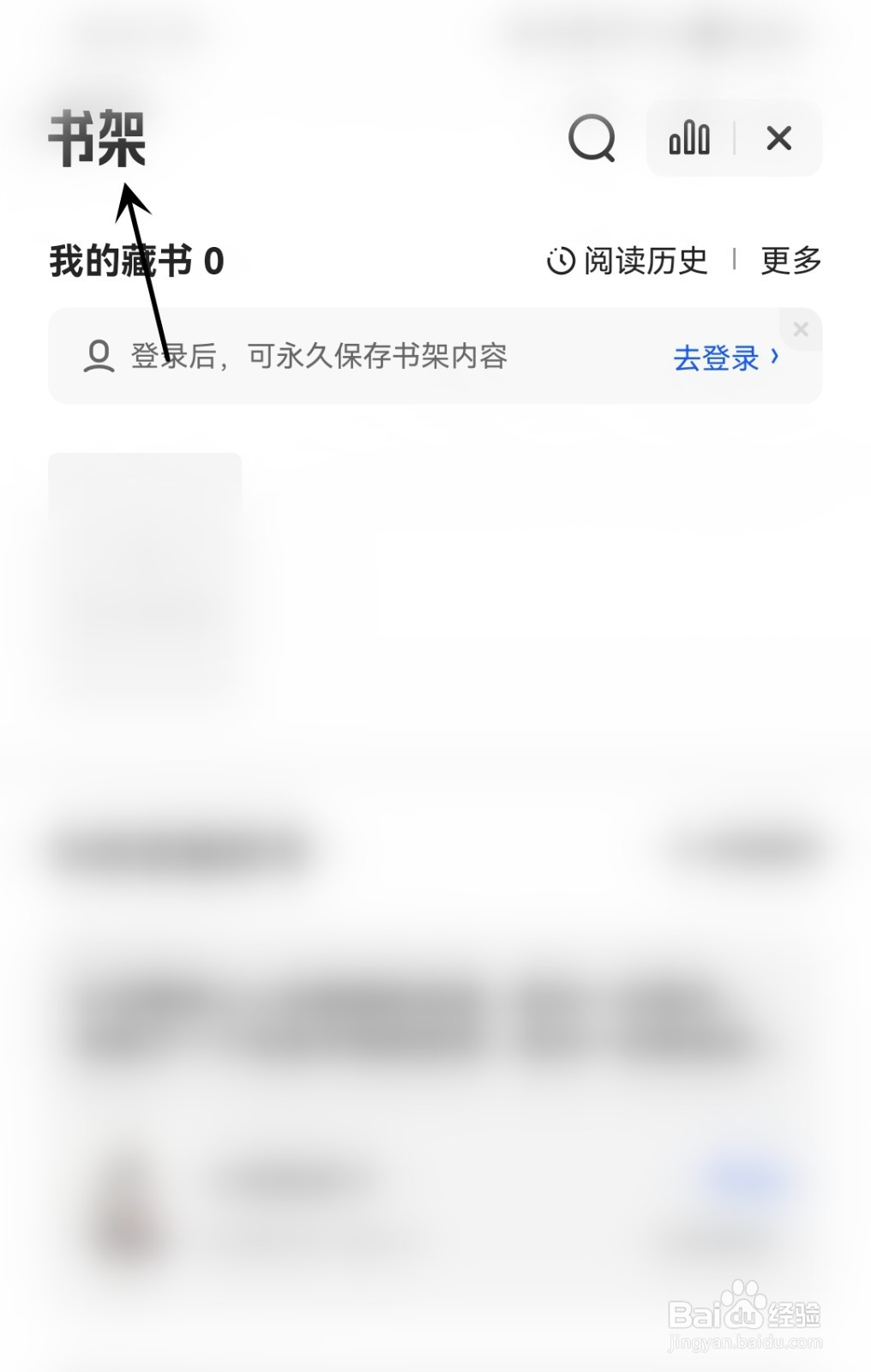Select the 我的藏书 0 collection label
Image resolution: width=871 pixels, height=1372 pixels.
[x=135, y=262]
